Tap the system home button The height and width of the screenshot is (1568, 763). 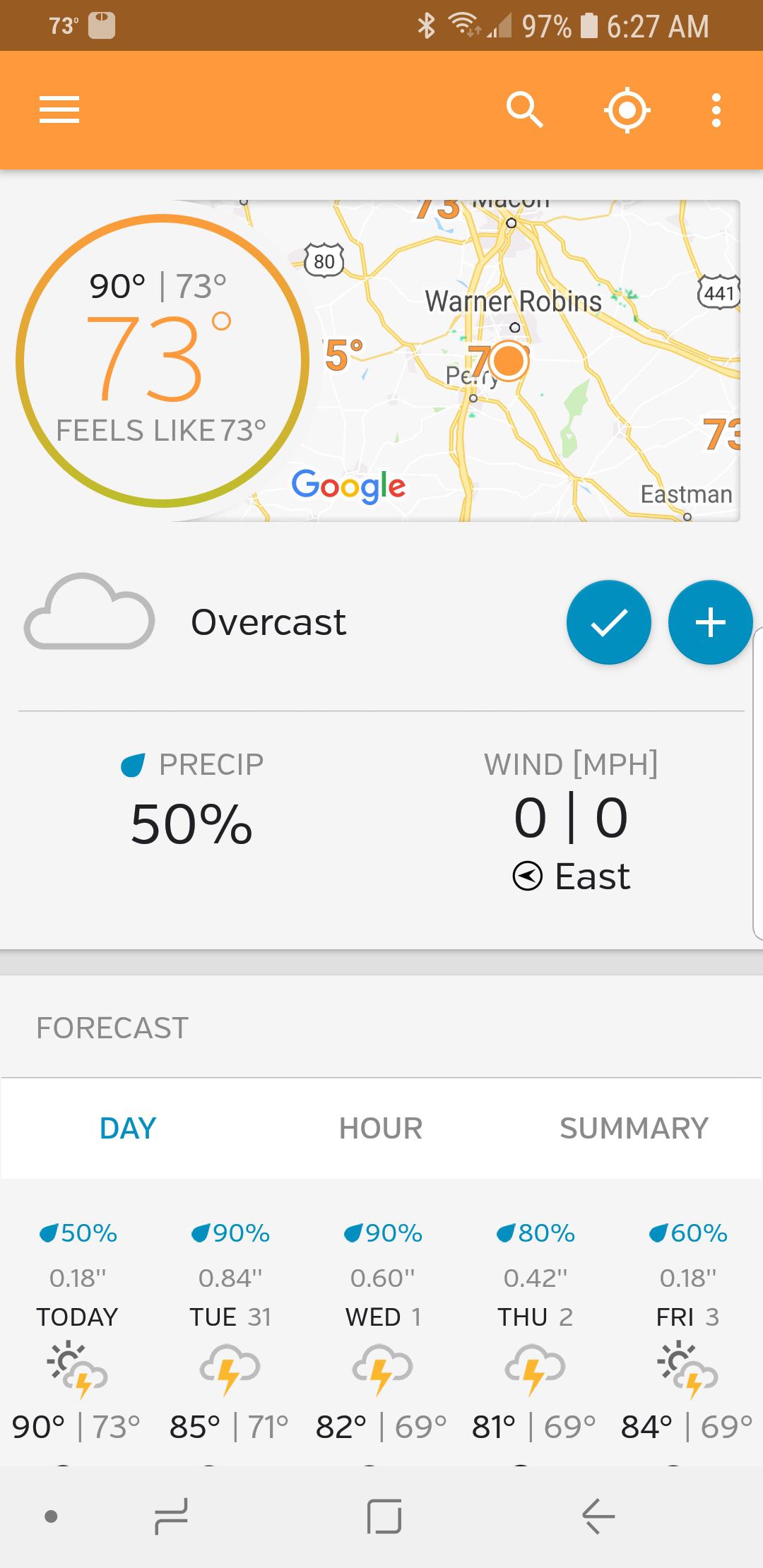click(x=384, y=1516)
